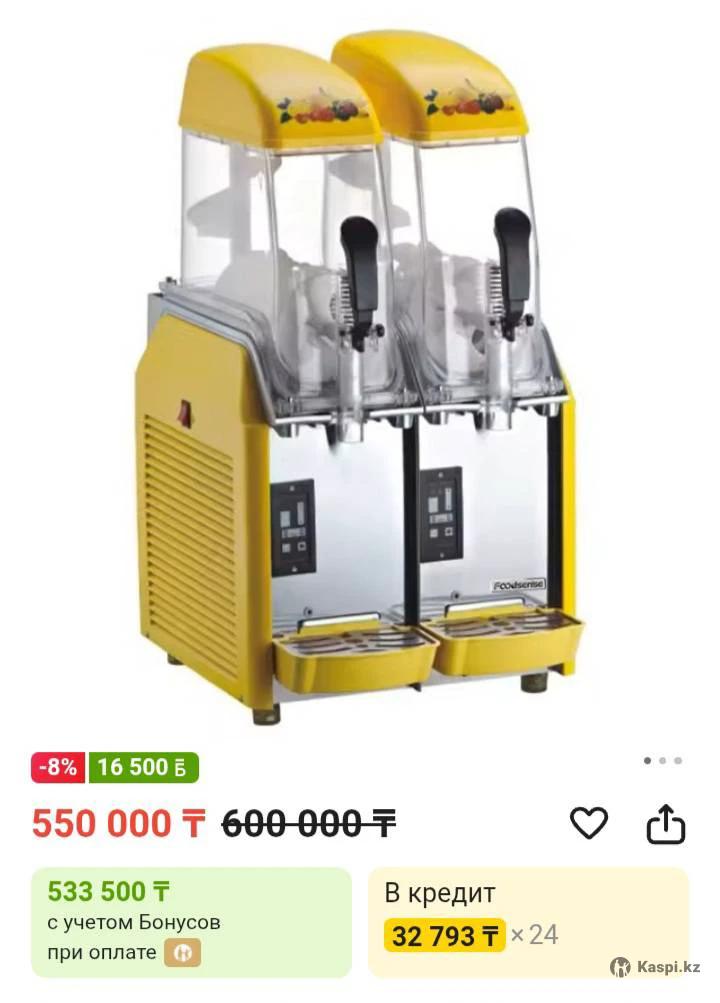Share this product listing
This screenshot has width=720, height=1003.
pos(665,824)
